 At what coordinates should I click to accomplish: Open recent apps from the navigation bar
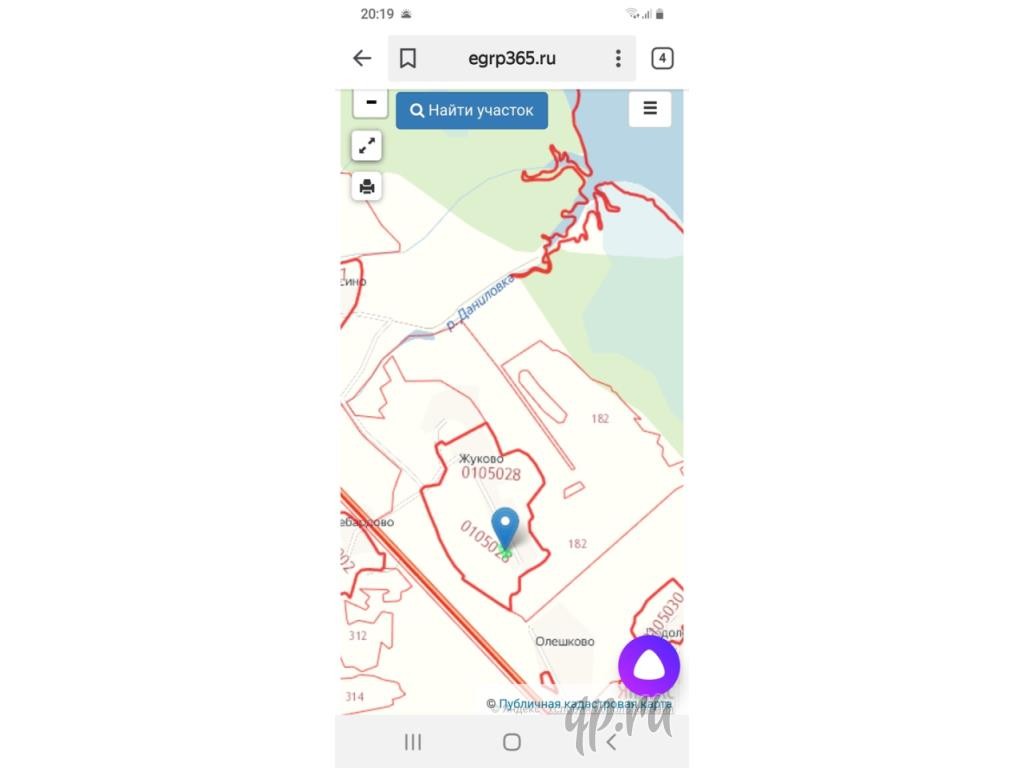click(x=413, y=742)
